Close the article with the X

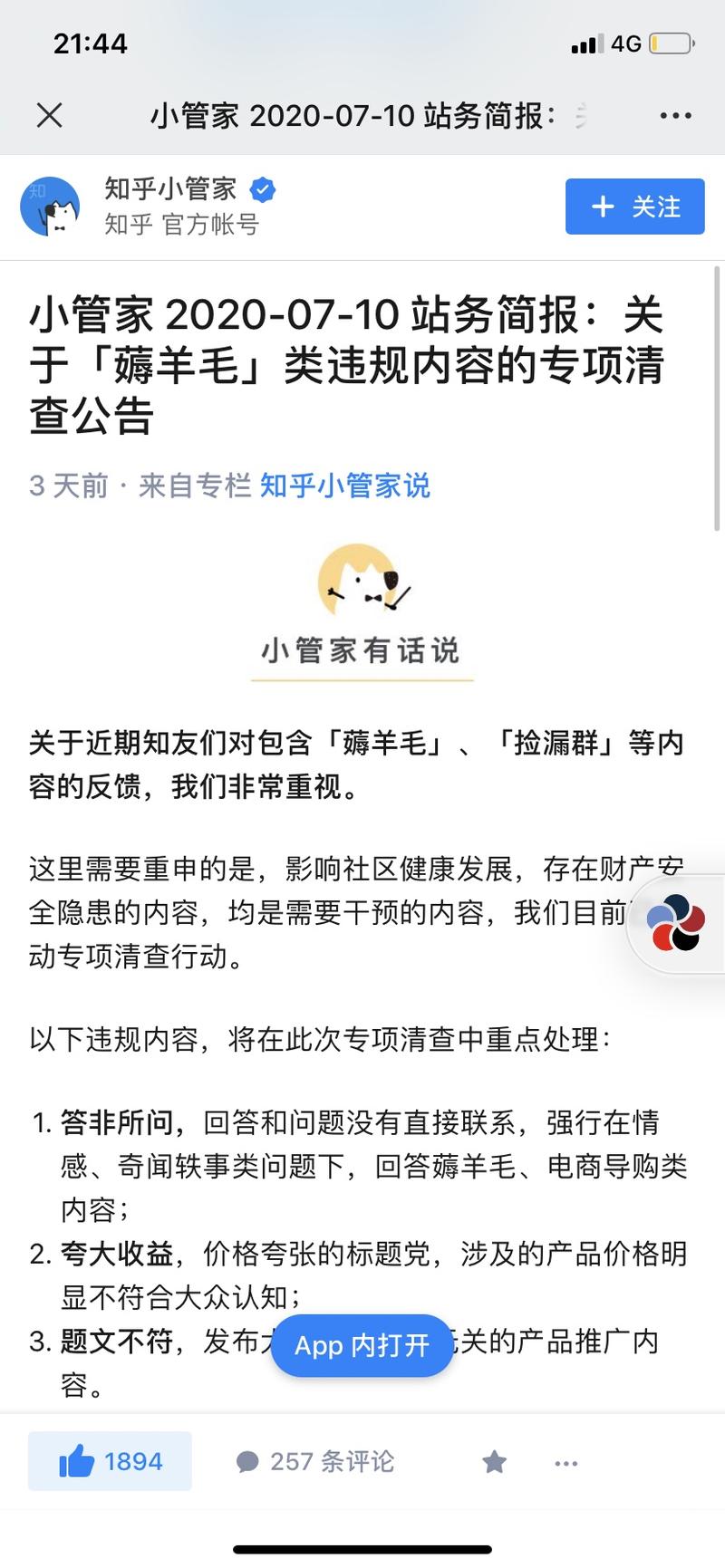(50, 115)
